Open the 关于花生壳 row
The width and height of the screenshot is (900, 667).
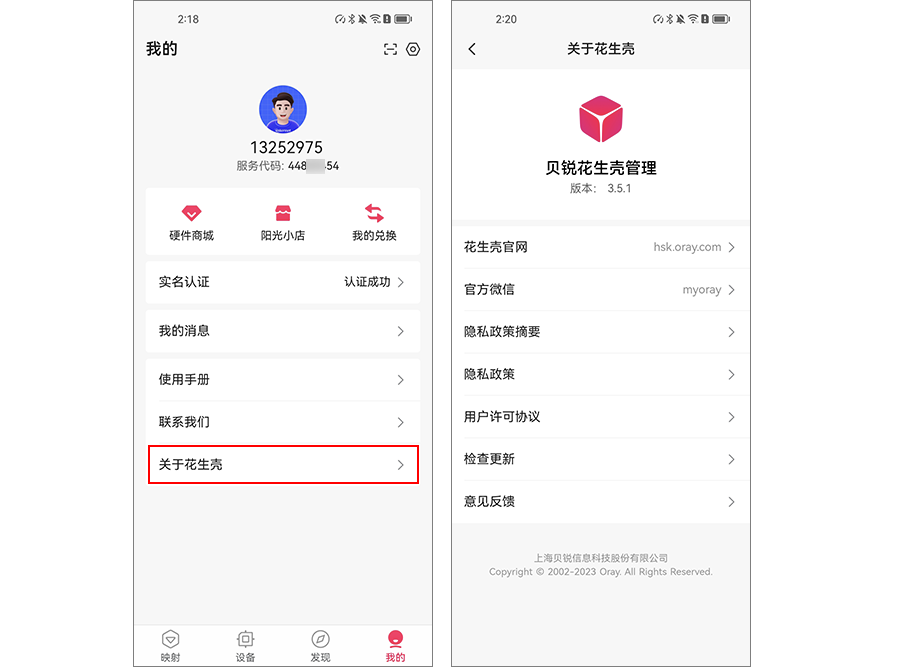pyautogui.click(x=283, y=464)
